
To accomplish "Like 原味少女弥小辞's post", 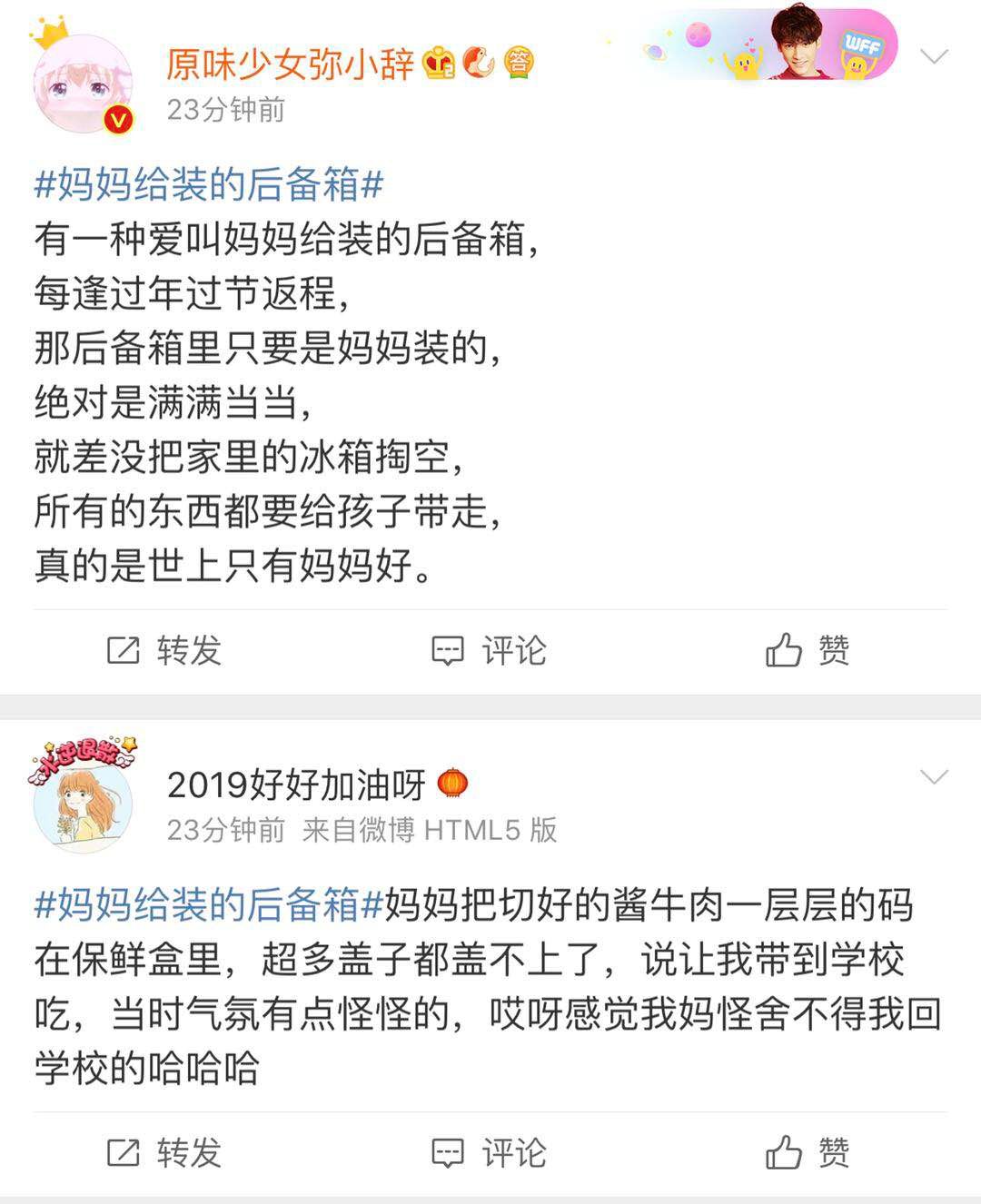I will coord(808,650).
